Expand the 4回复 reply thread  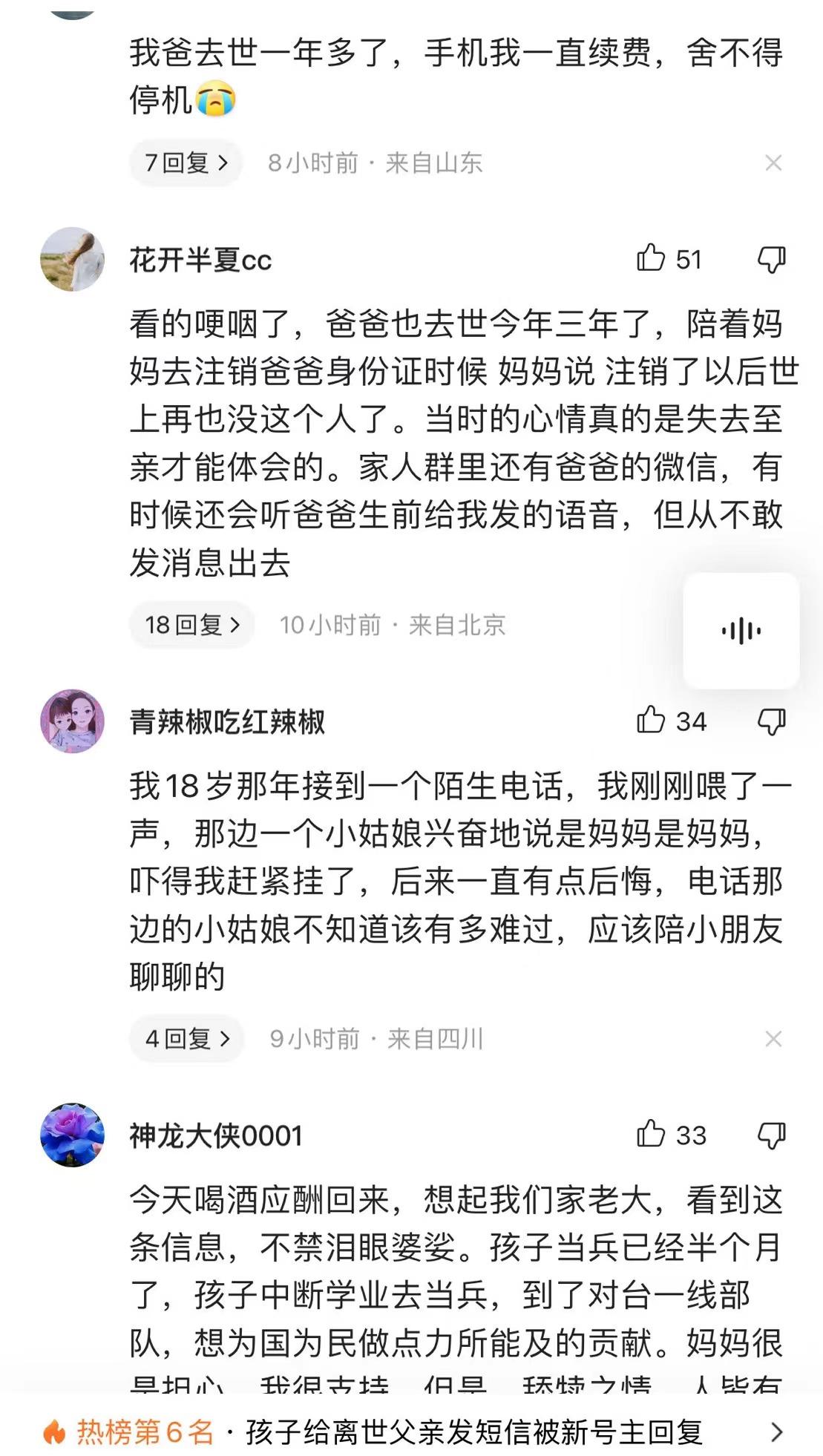[186, 1038]
